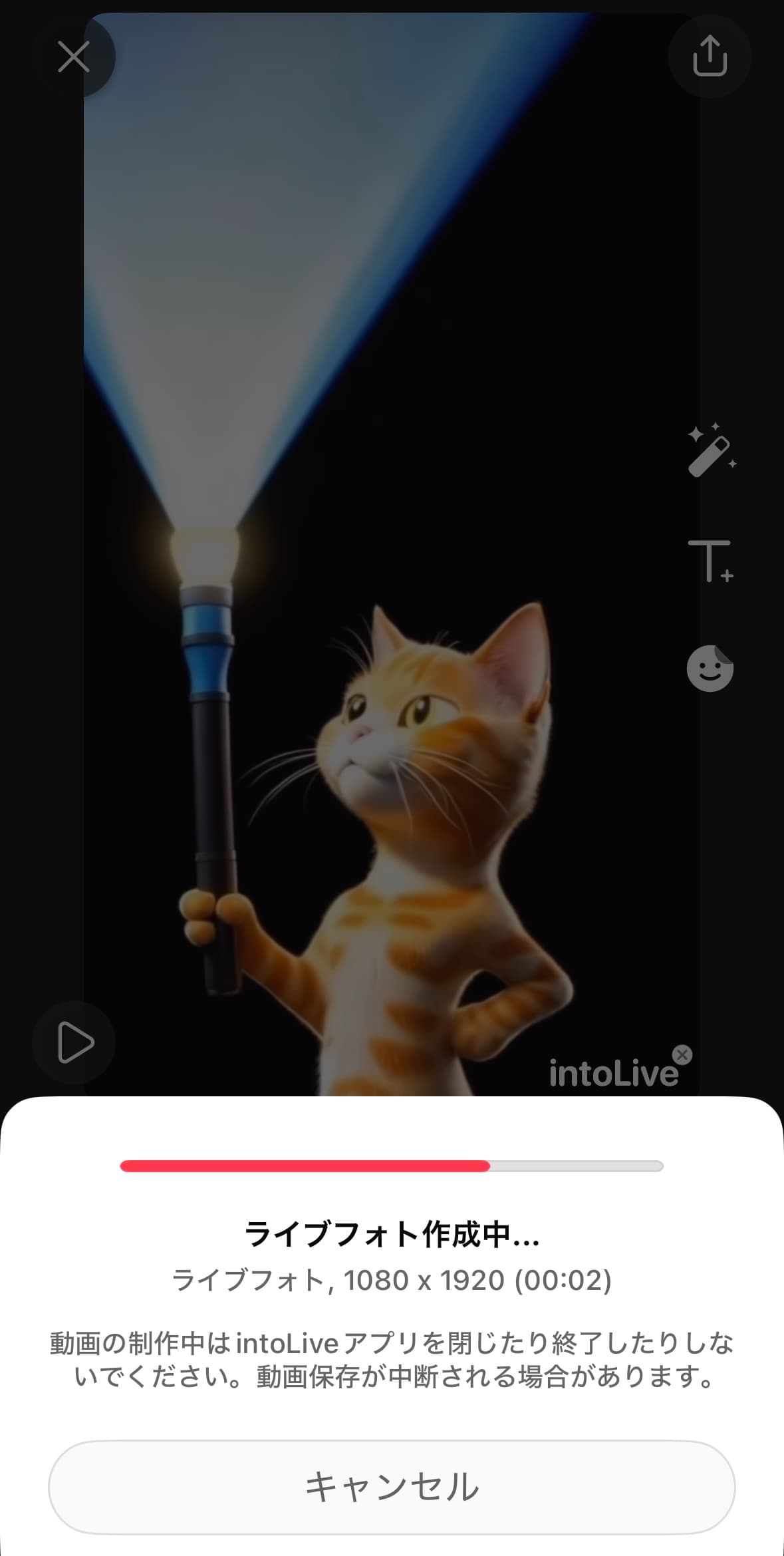This screenshot has width=784, height=1556.
Task: Close the editor with the X icon
Action: click(x=74, y=57)
